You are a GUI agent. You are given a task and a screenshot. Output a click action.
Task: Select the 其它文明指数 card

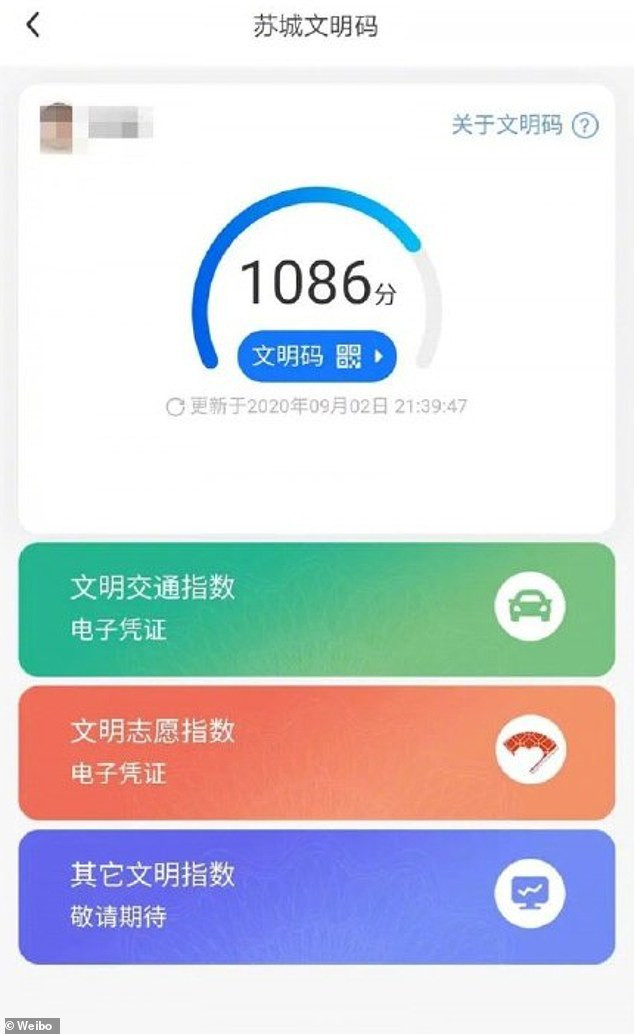pos(316,896)
